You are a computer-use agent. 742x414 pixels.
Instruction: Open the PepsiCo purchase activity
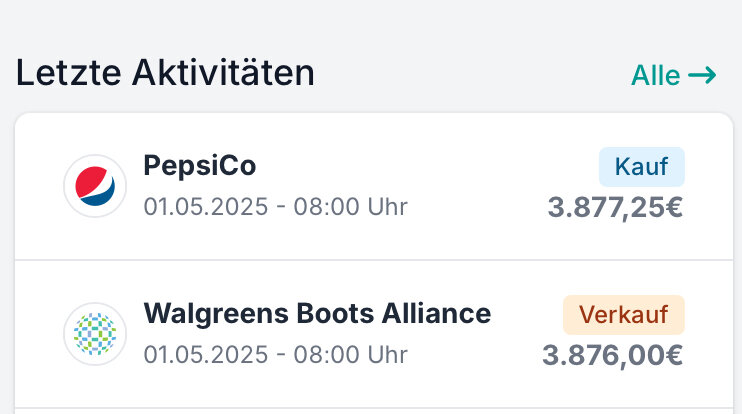(x=373, y=186)
